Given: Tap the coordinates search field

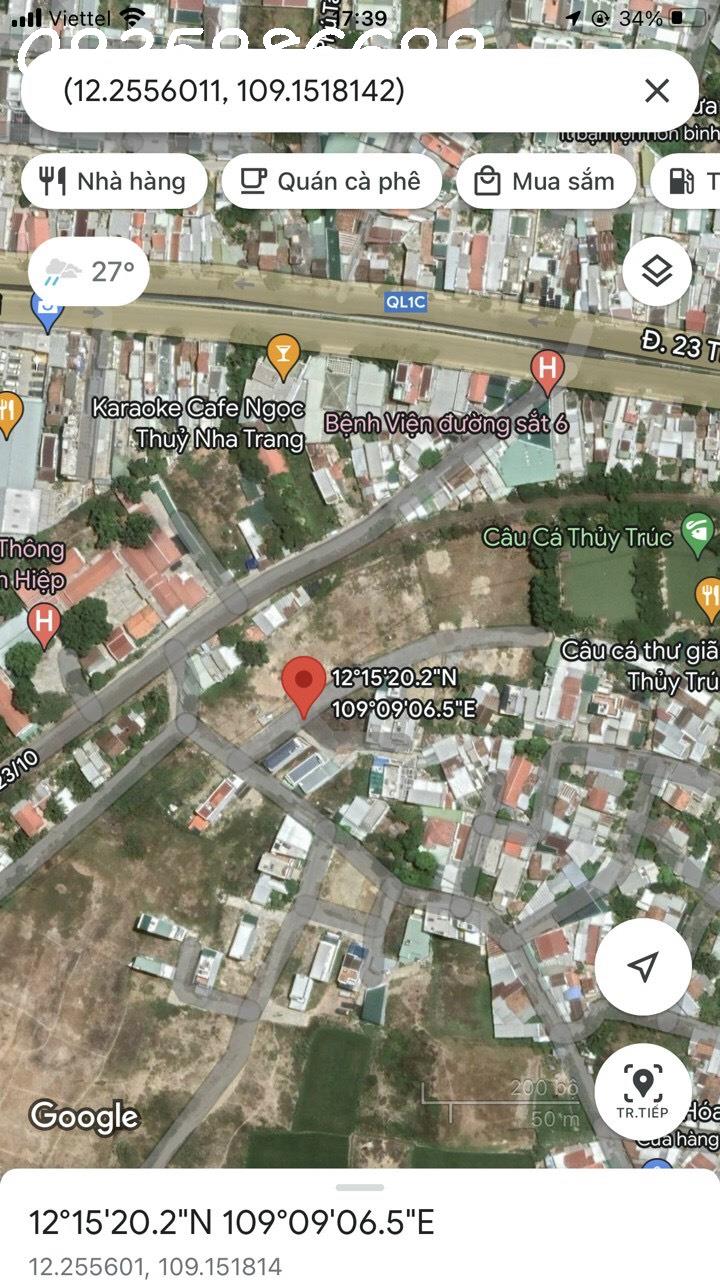Looking at the screenshot, I should 300,92.
